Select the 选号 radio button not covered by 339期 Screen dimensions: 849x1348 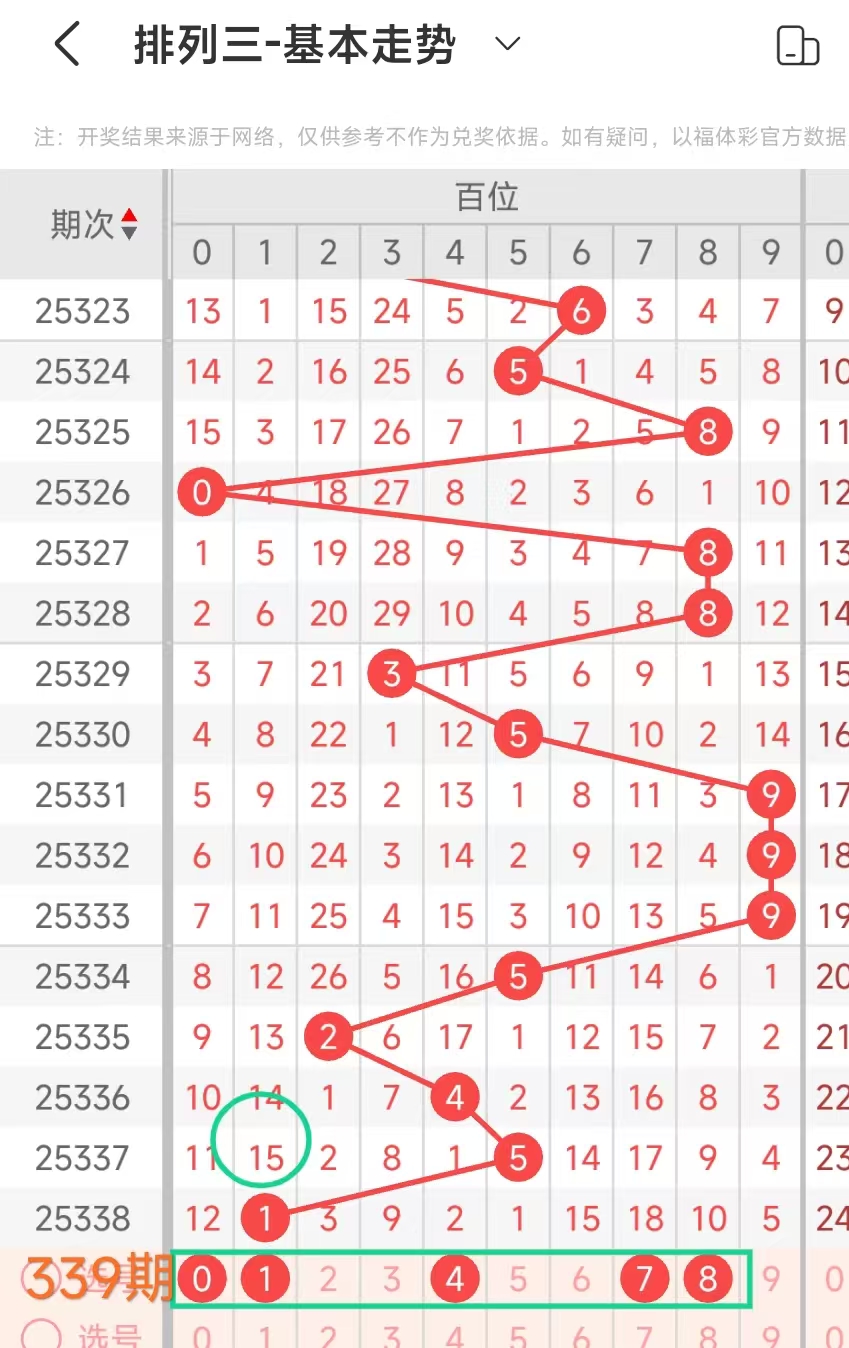click(x=41, y=1335)
